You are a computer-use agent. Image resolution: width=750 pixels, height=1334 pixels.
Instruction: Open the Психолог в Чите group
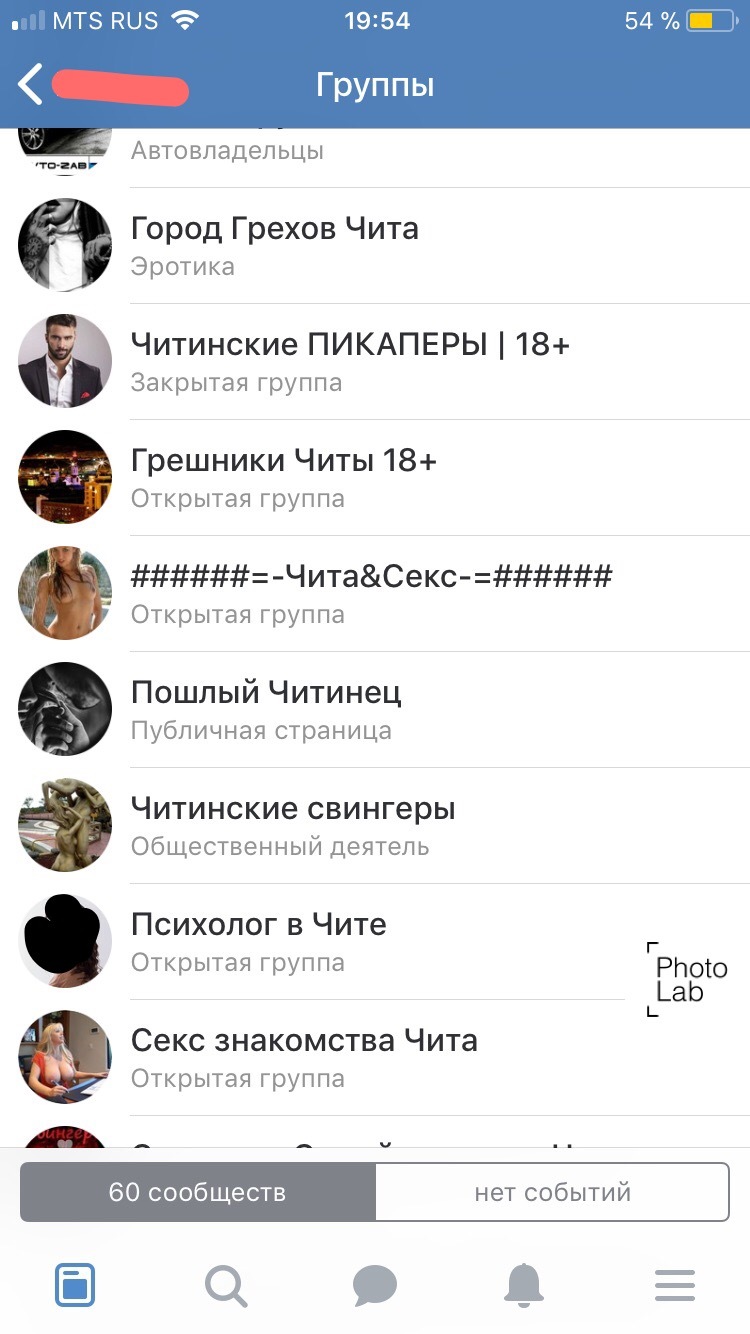(x=258, y=925)
